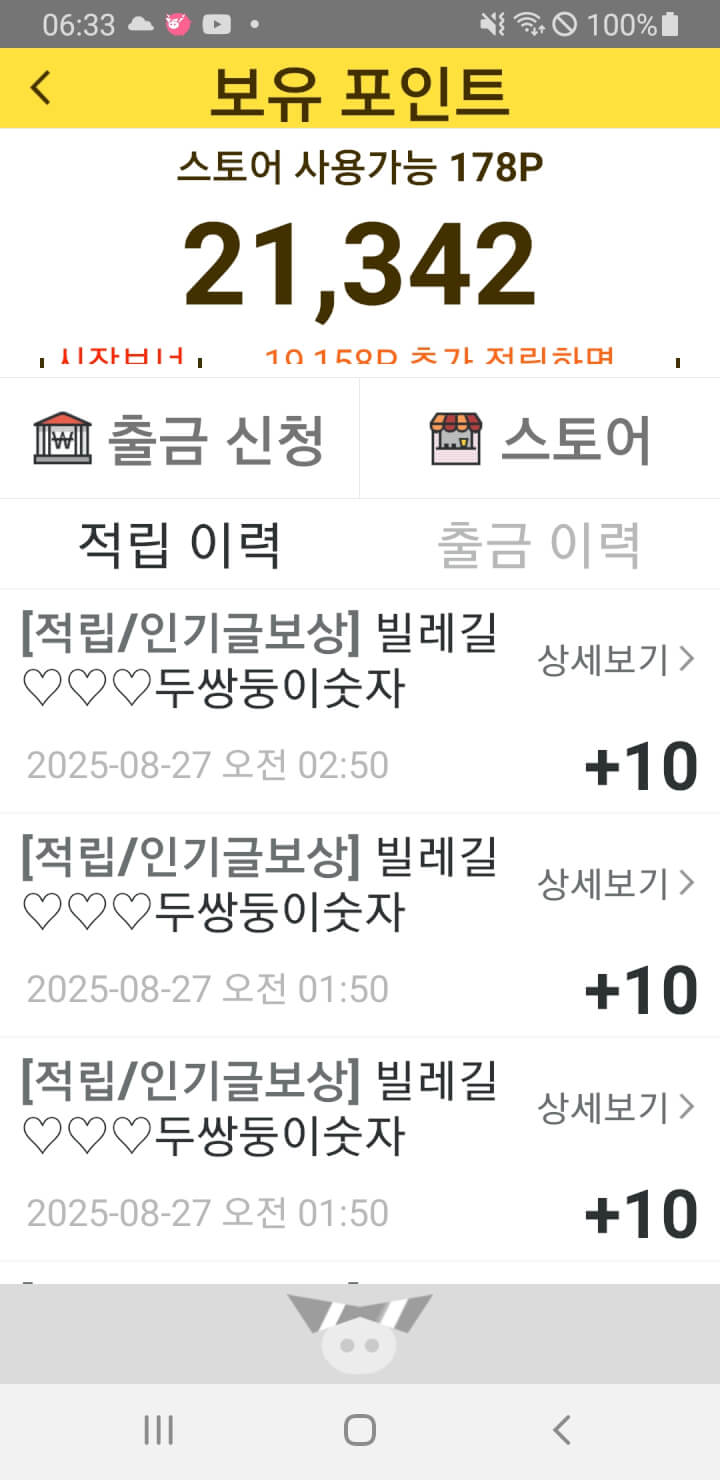Open recent apps from navigation bar

click(x=158, y=1430)
